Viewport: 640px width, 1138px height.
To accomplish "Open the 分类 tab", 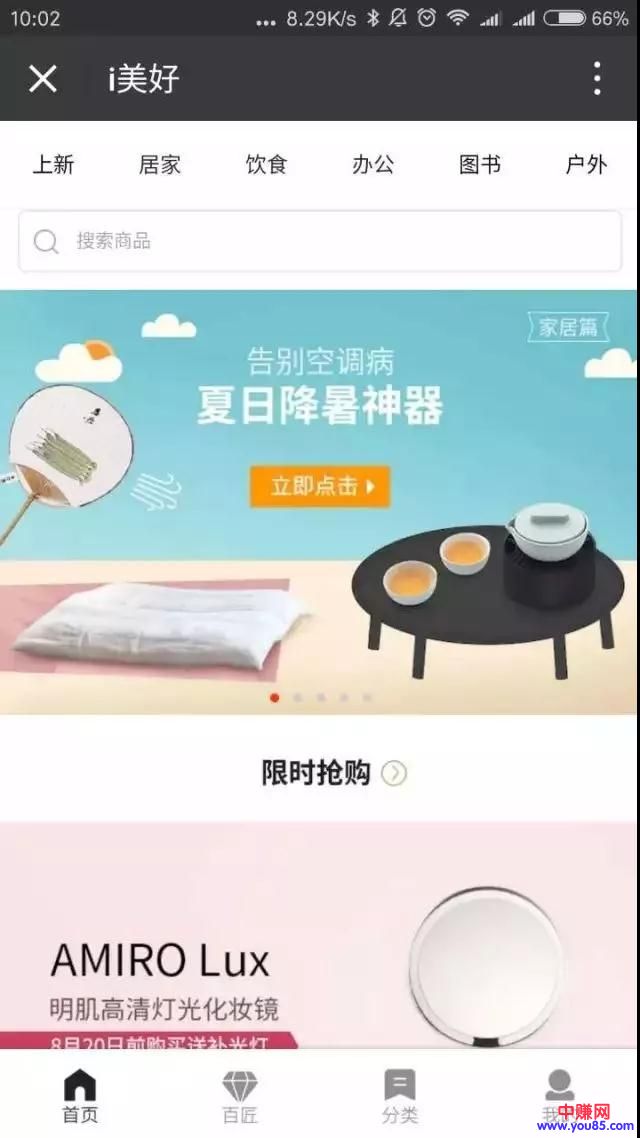I will click(x=400, y=1095).
